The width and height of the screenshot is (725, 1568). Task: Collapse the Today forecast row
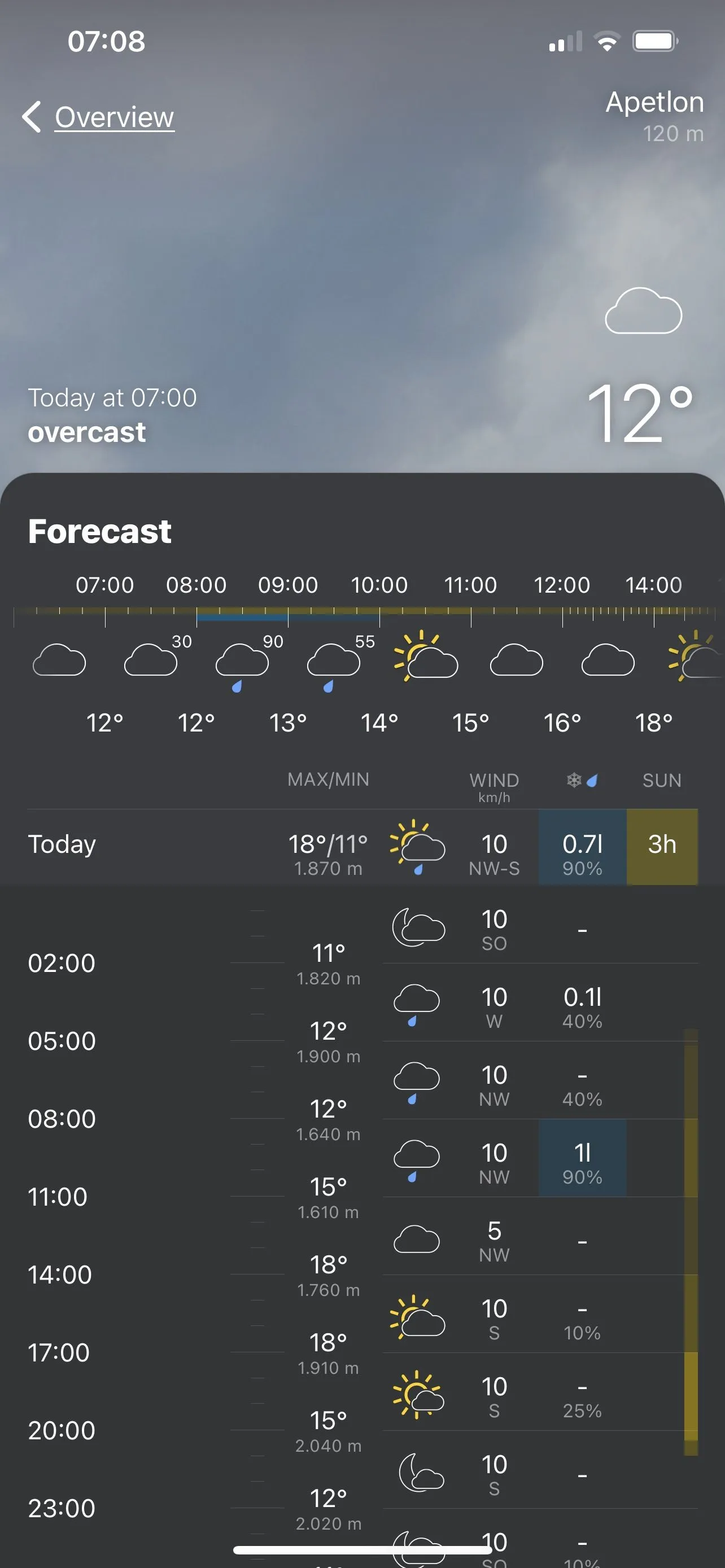point(182,846)
